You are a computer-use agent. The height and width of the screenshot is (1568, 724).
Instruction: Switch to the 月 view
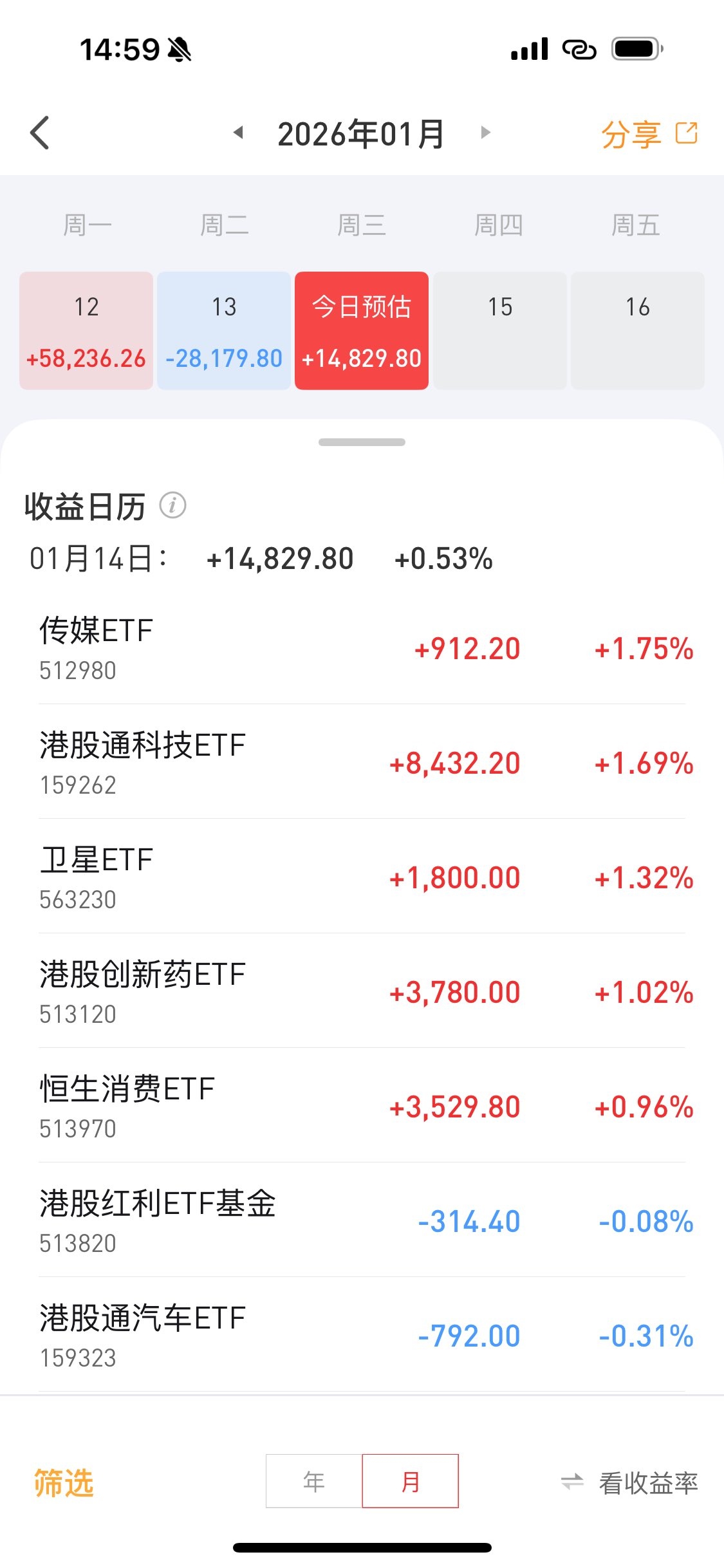point(411,1481)
